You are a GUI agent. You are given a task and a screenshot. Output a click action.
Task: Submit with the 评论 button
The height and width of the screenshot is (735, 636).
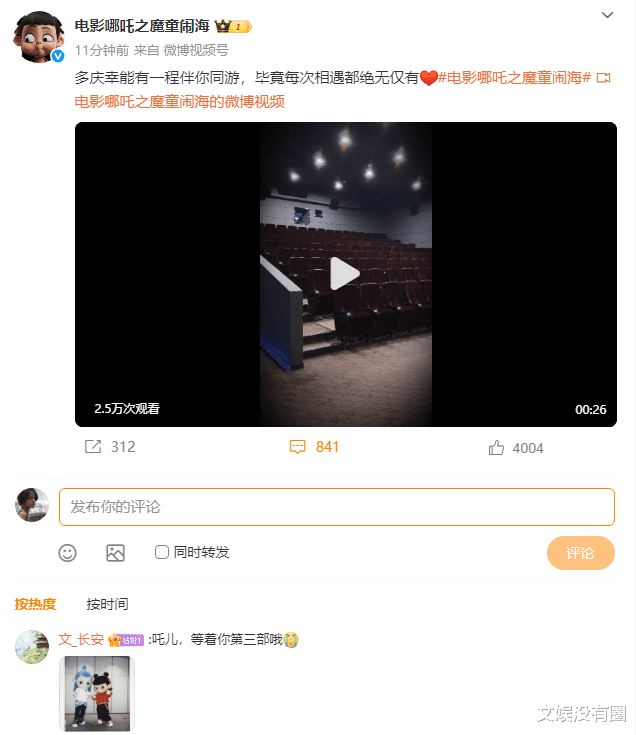pos(580,553)
